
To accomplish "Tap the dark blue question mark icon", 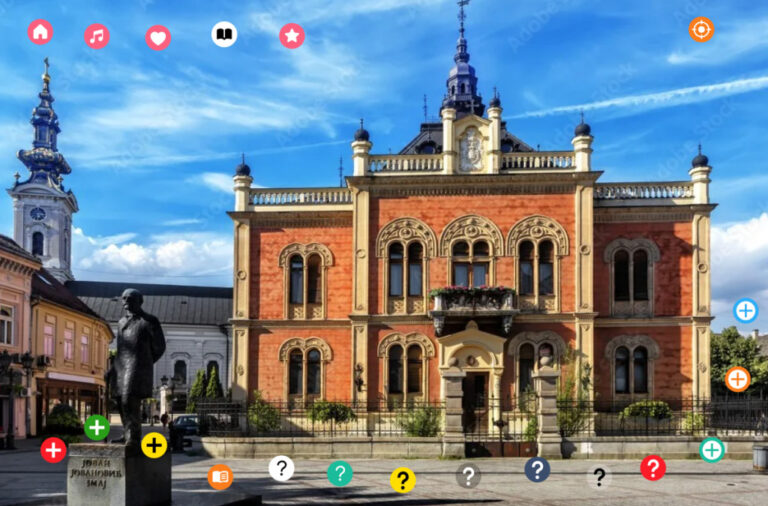I will (x=537, y=470).
